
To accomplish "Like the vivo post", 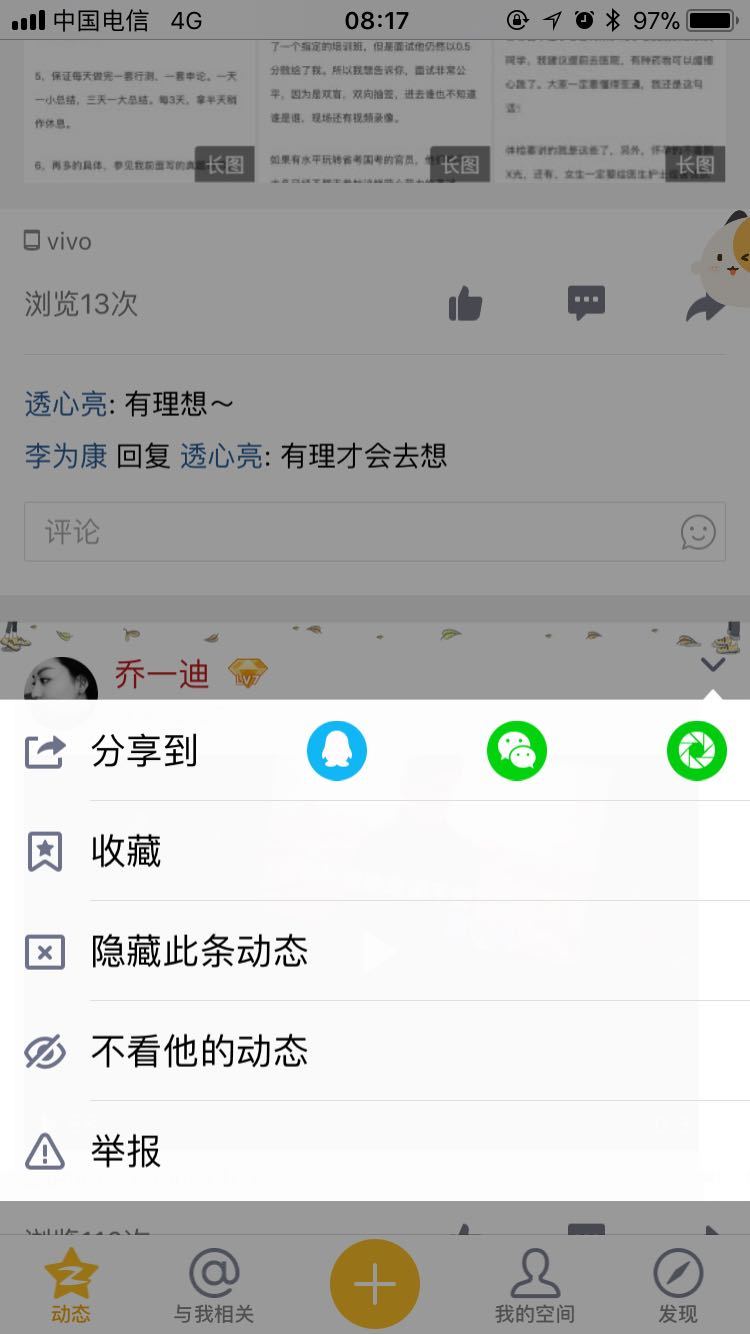I will point(465,303).
